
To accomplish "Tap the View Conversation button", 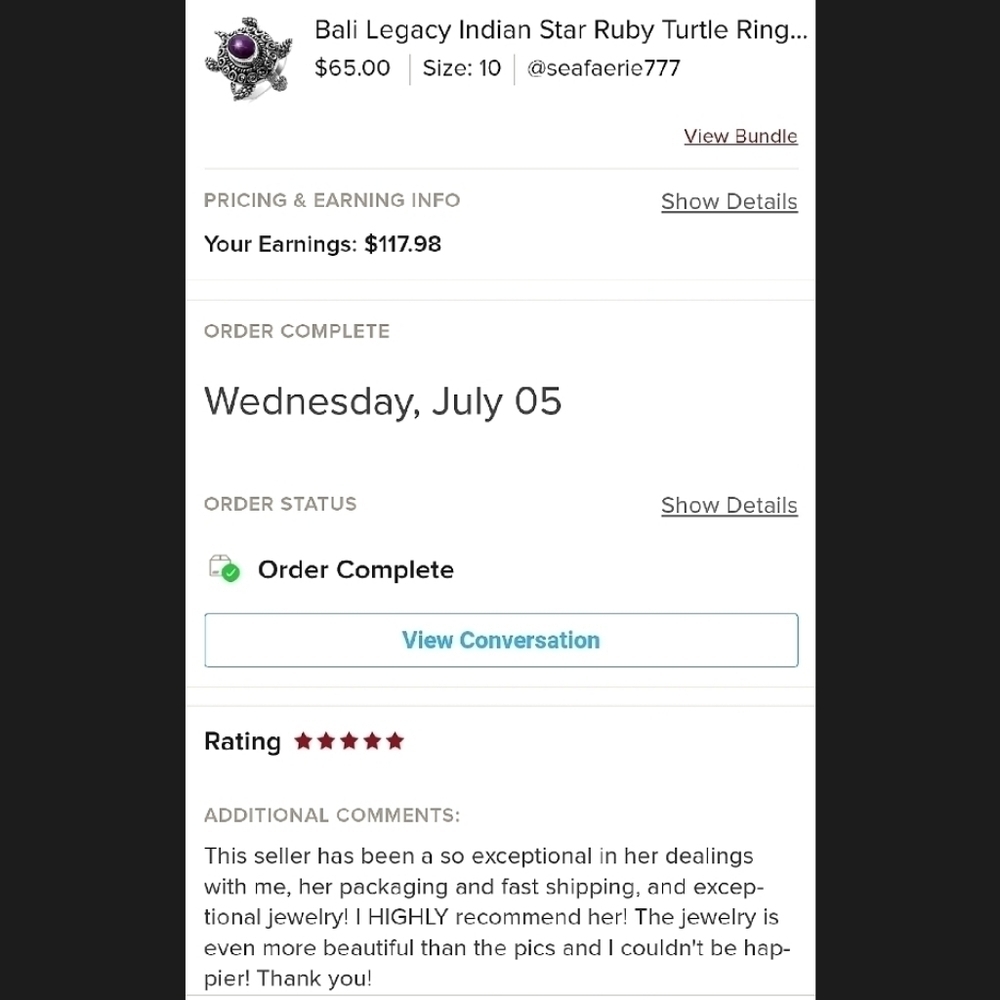I will click(x=501, y=640).
